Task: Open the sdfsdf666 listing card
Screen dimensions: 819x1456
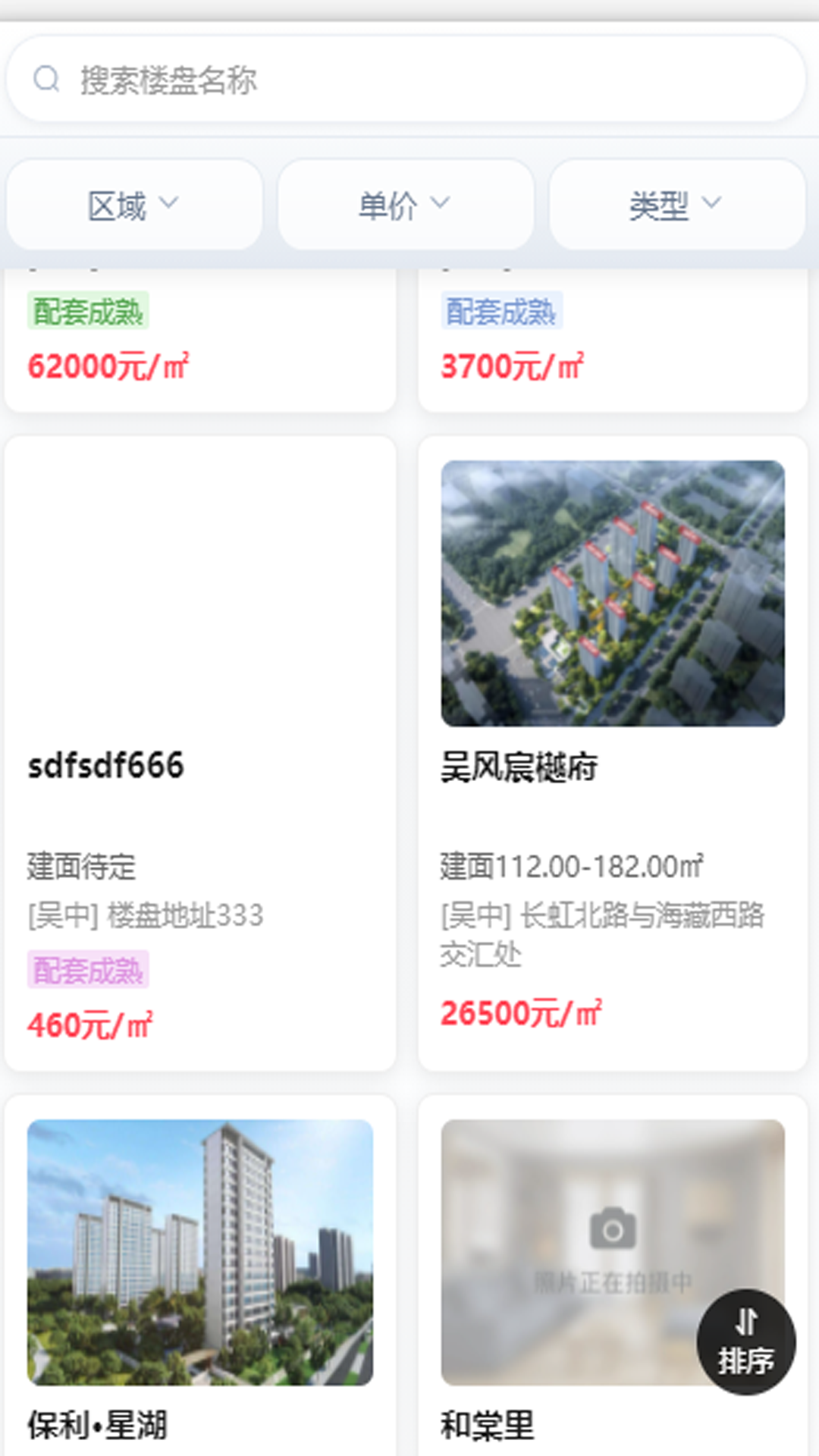Action: (x=200, y=766)
